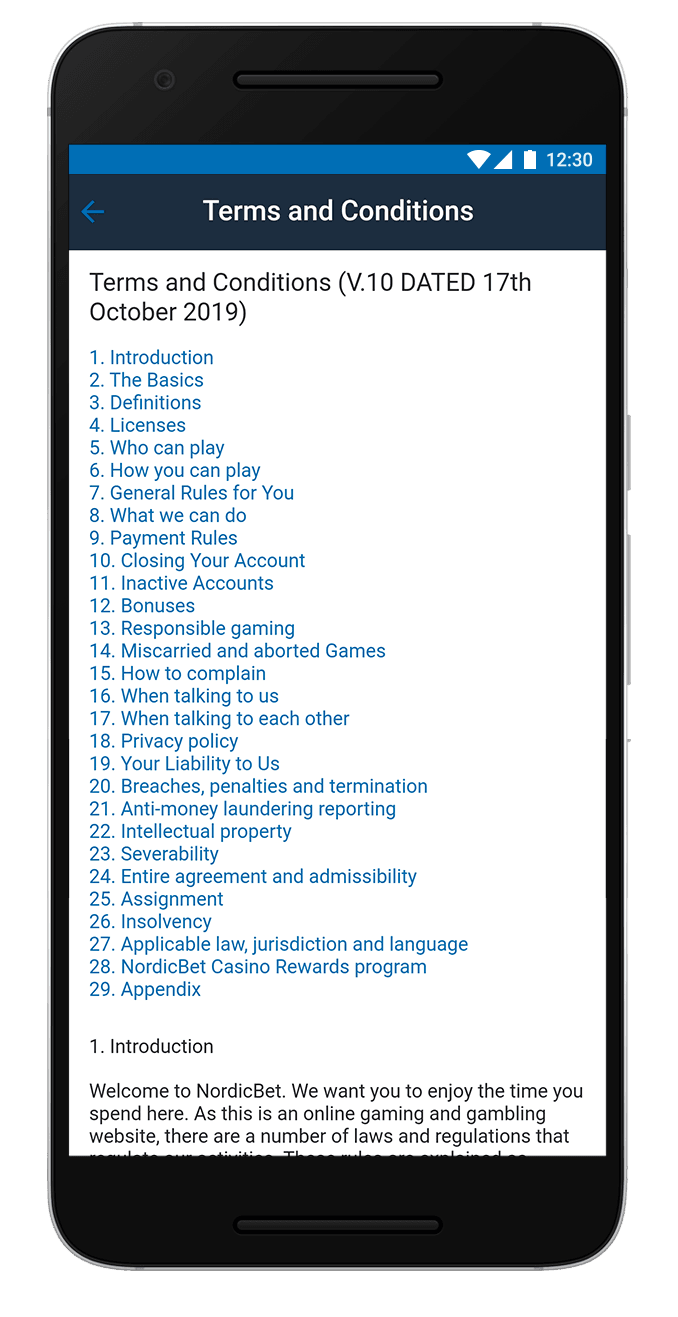Open the Bonuses section link
The height and width of the screenshot is (1317, 678).
tap(142, 606)
